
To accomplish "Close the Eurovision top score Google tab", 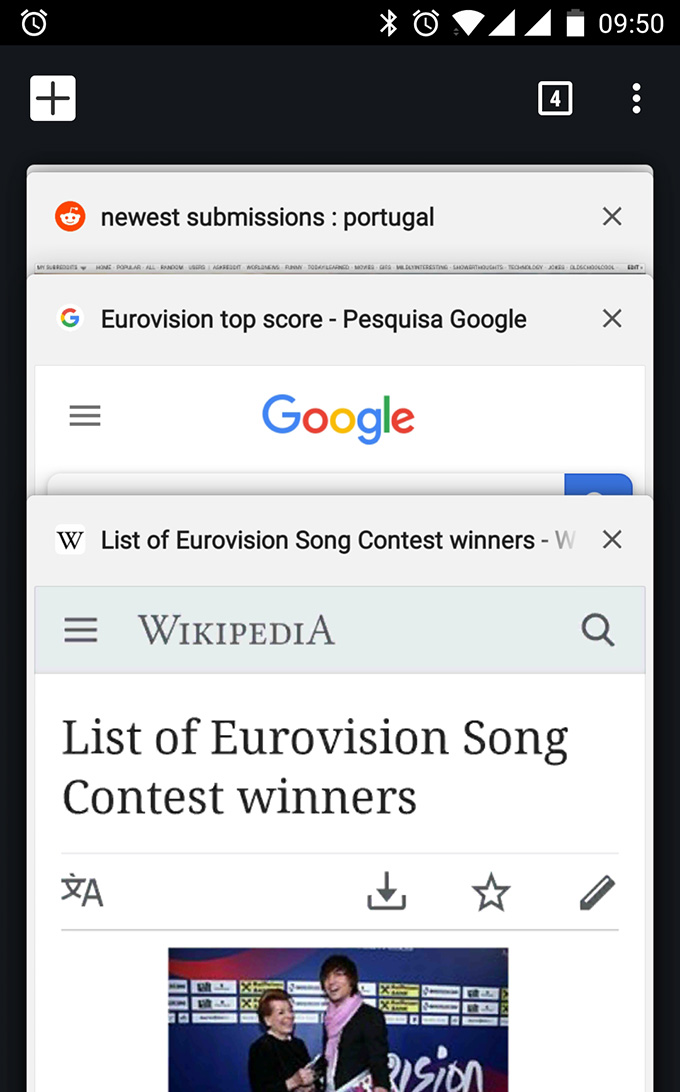I will (612, 319).
